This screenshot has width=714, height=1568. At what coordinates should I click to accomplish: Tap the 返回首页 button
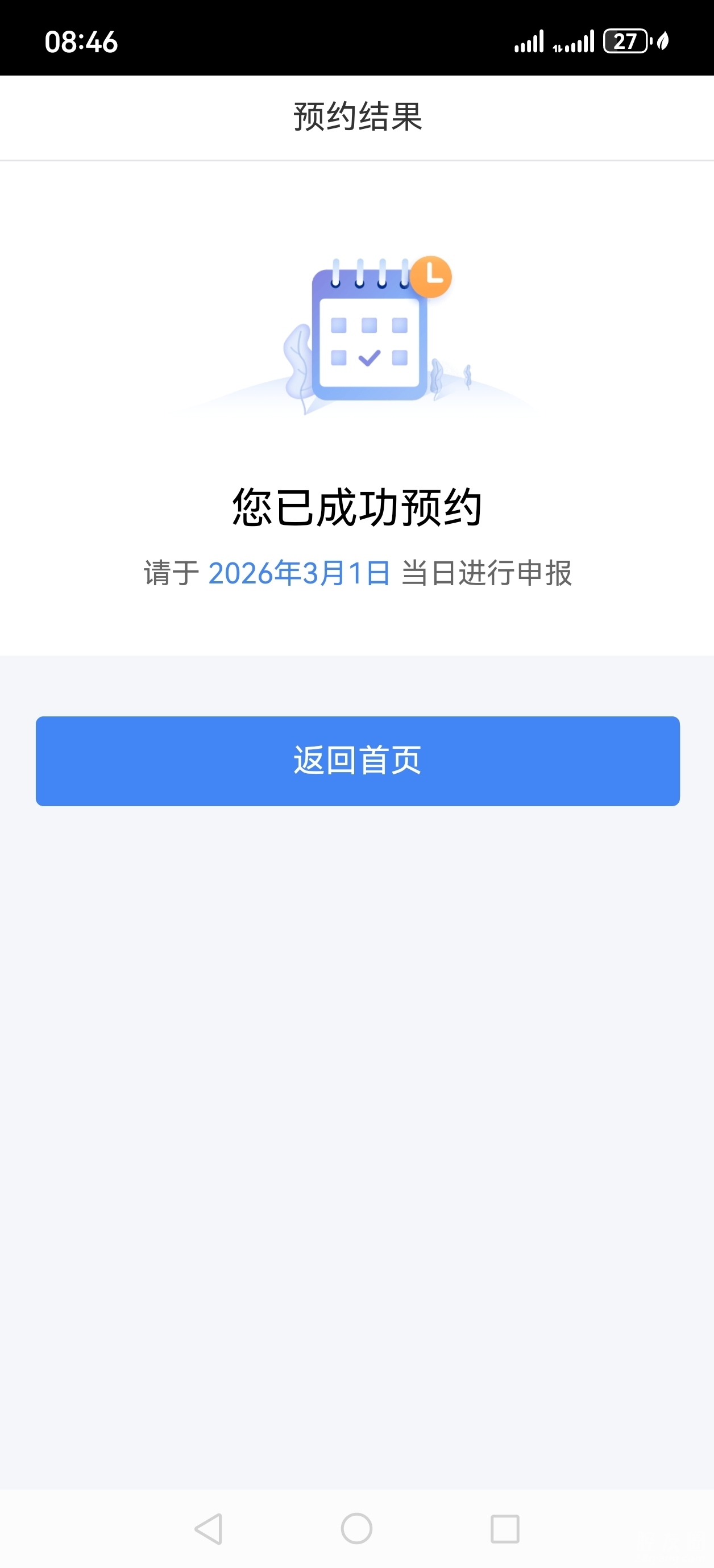point(358,761)
